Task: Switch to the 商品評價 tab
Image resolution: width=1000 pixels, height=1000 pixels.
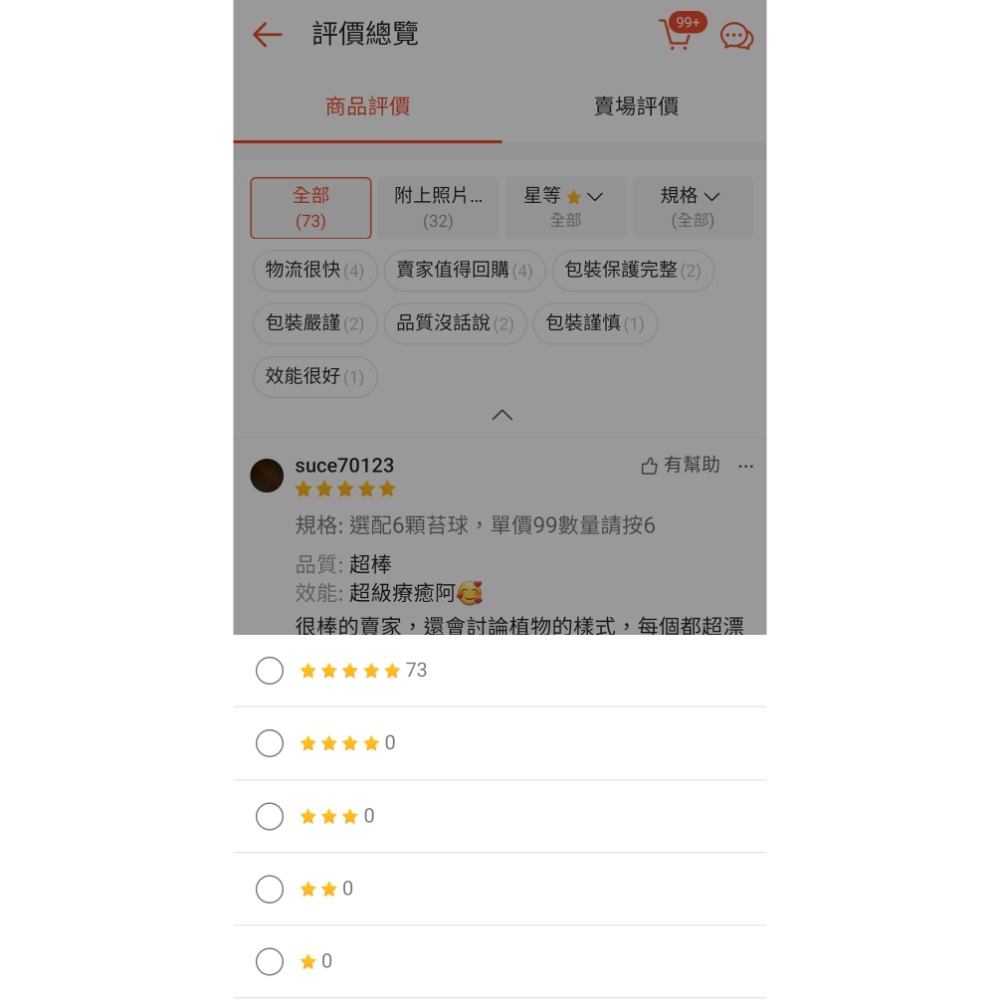Action: point(367,106)
